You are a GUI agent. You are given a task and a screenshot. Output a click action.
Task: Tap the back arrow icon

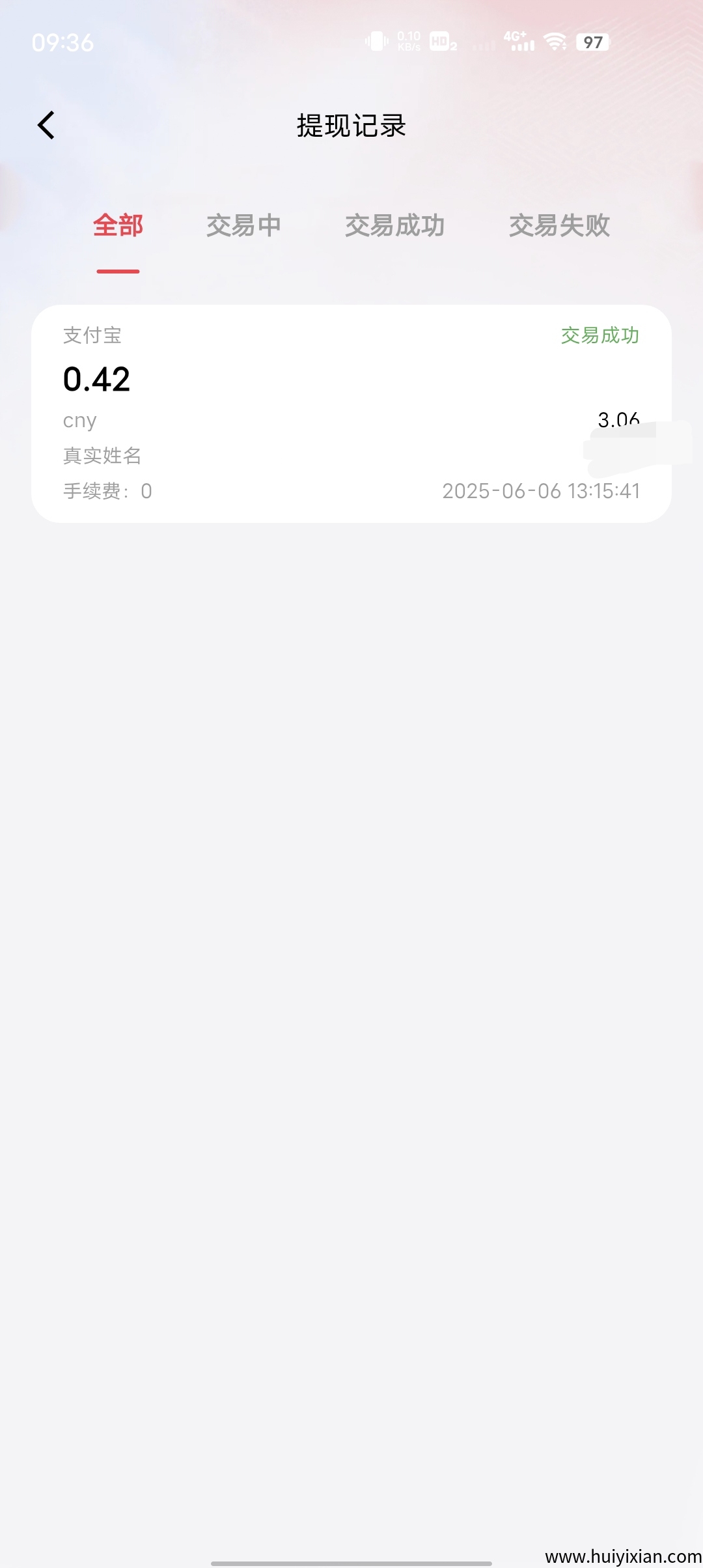[46, 124]
